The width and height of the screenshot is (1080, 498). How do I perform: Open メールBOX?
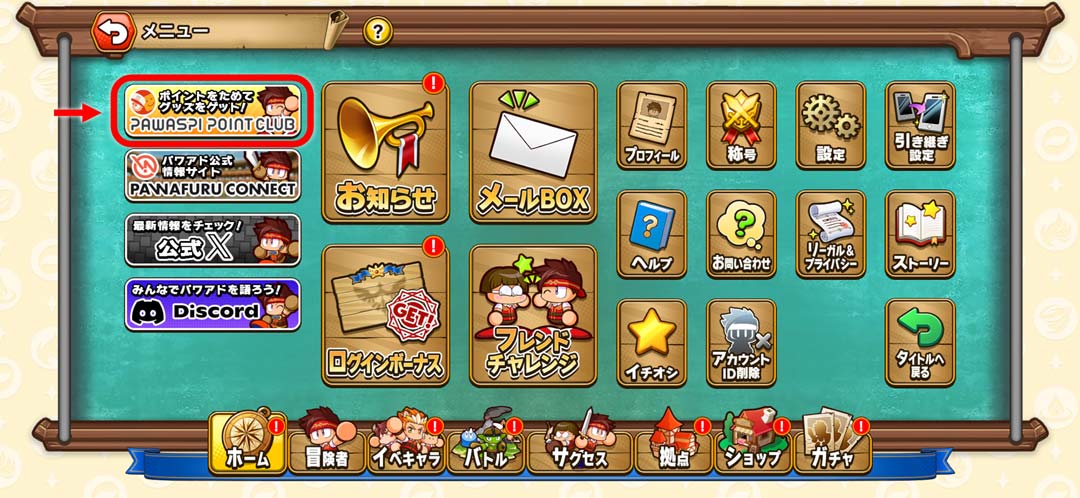533,152
